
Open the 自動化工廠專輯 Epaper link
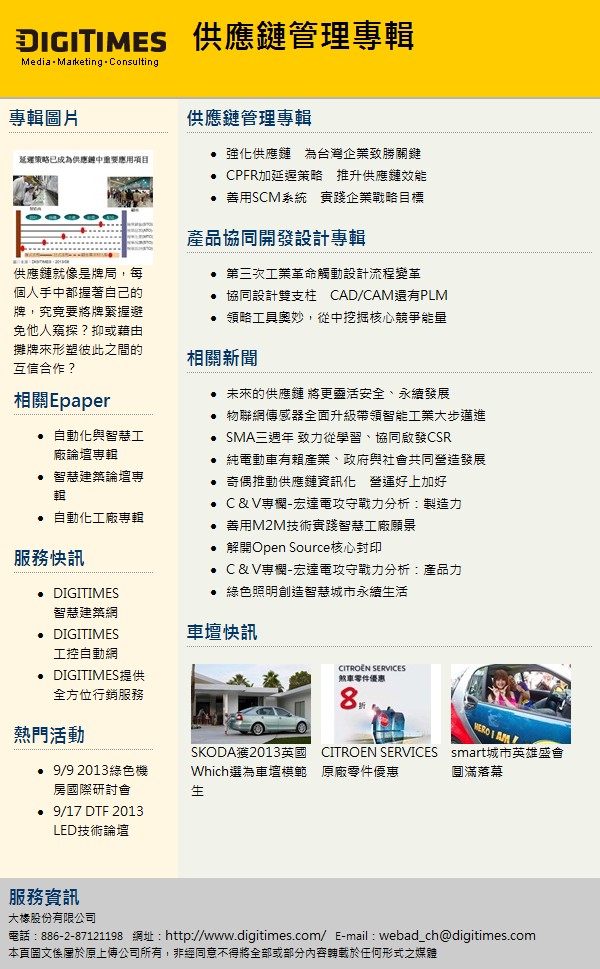(98, 518)
